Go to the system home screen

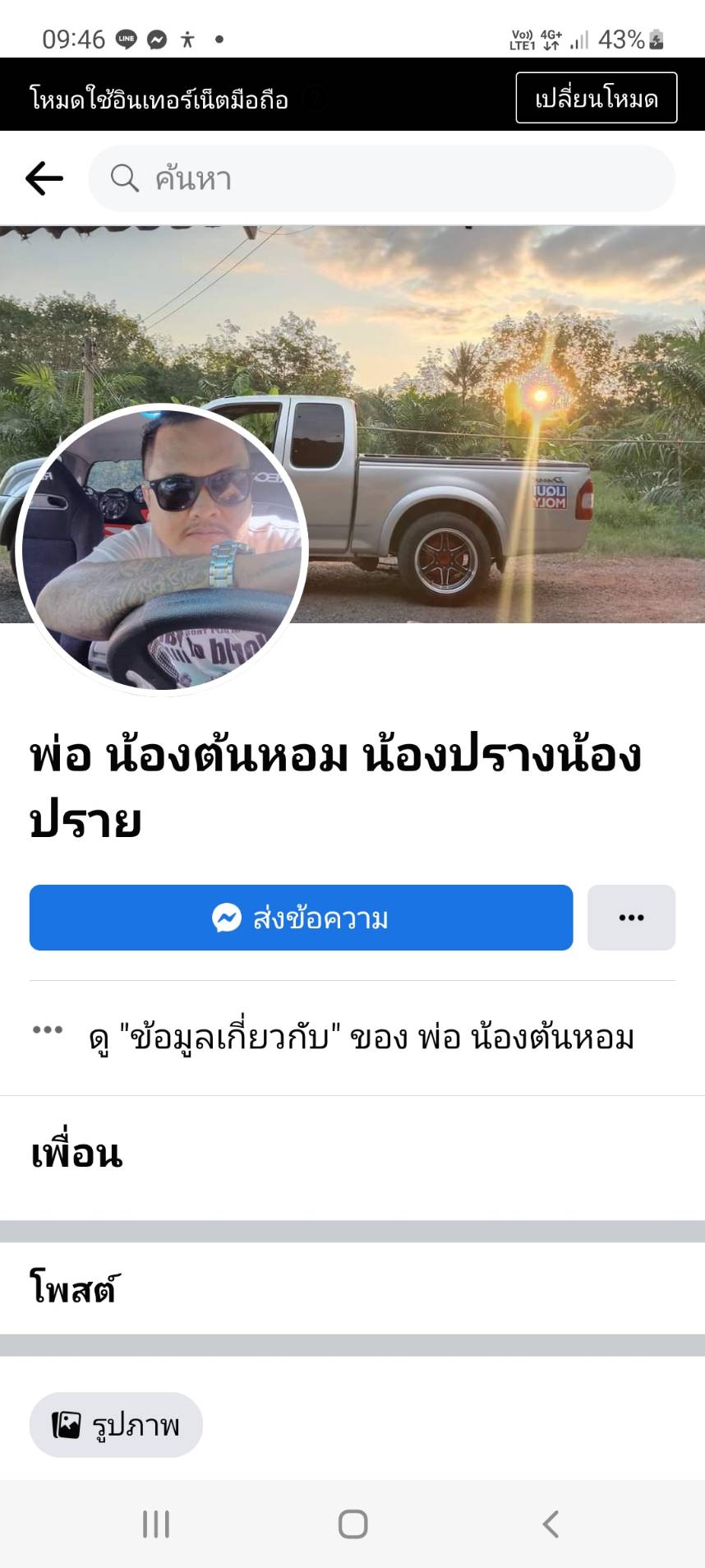pyautogui.click(x=352, y=1524)
